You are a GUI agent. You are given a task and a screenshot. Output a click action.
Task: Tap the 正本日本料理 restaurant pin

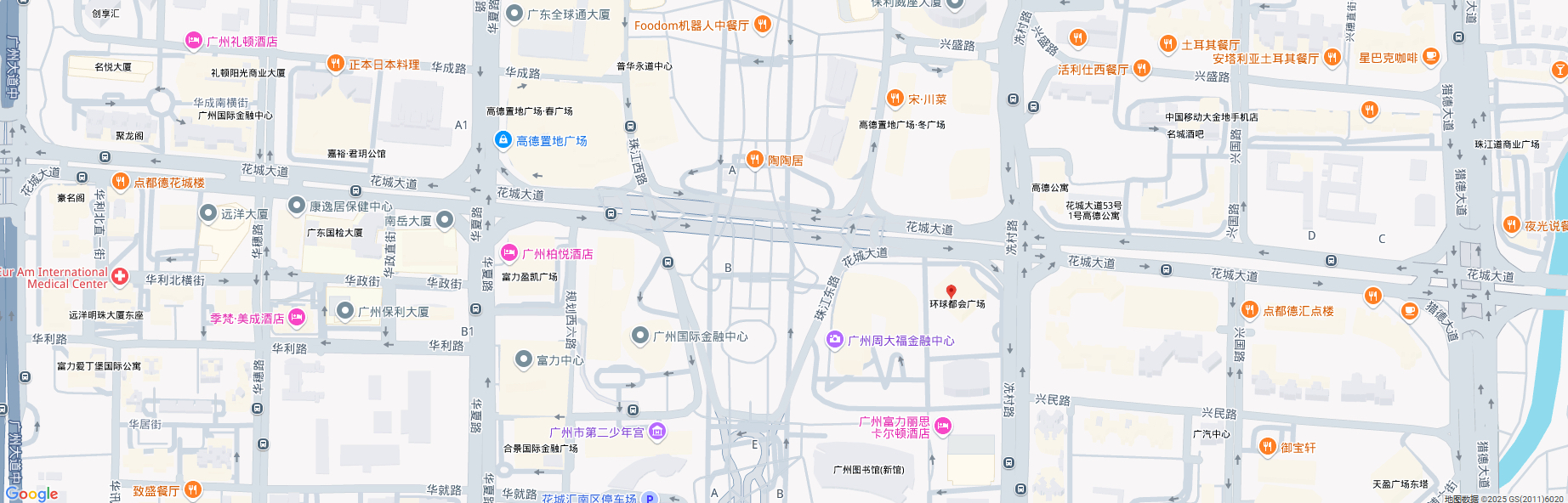(x=336, y=64)
